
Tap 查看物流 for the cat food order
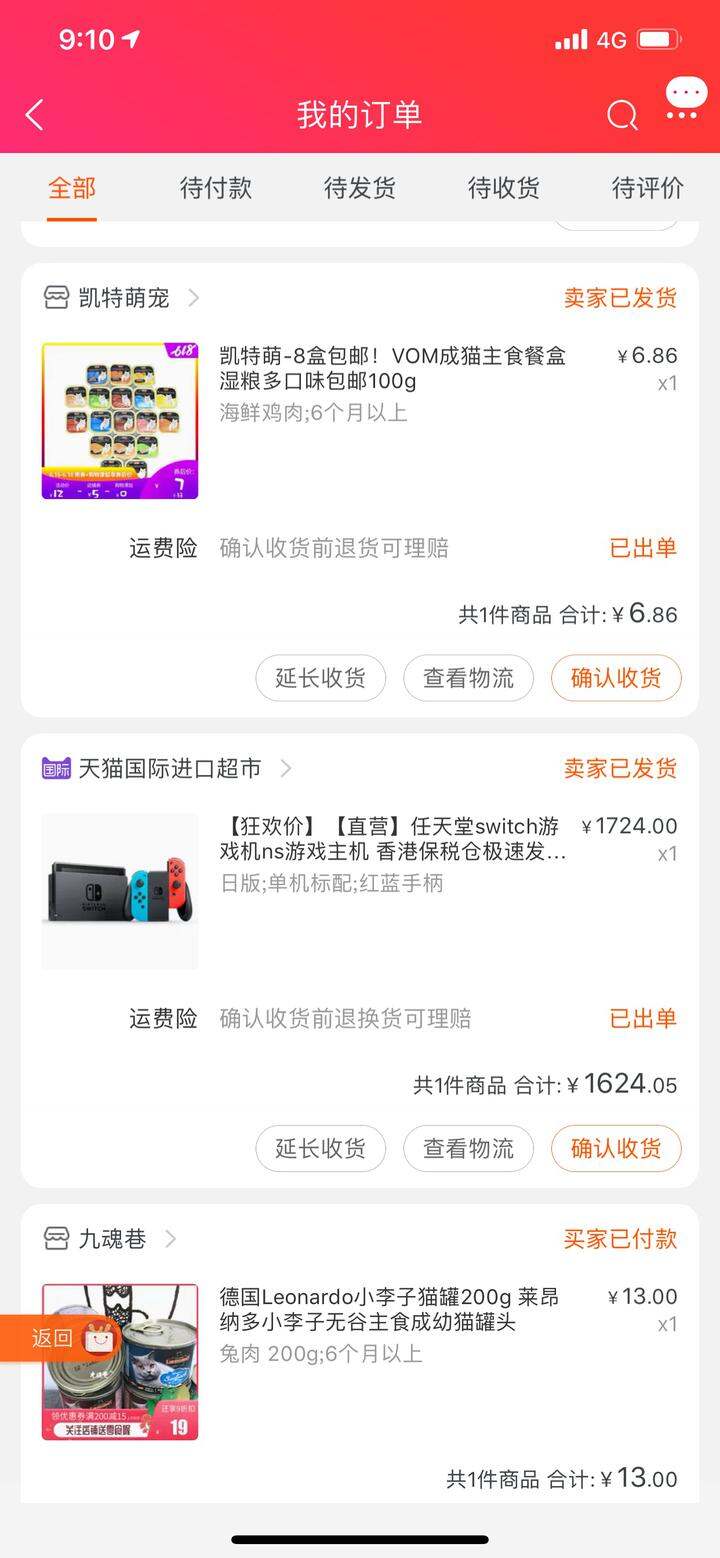point(468,678)
